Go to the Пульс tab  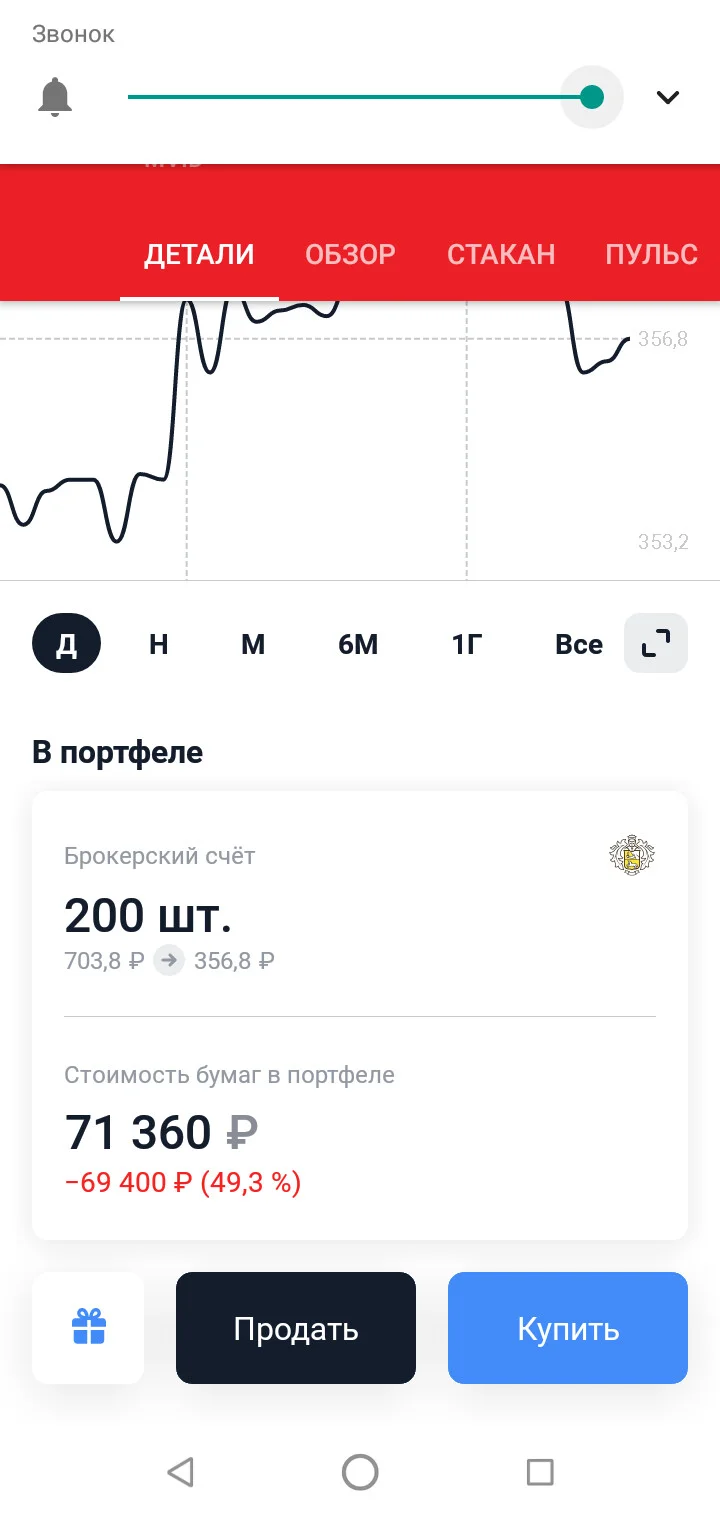coord(651,254)
